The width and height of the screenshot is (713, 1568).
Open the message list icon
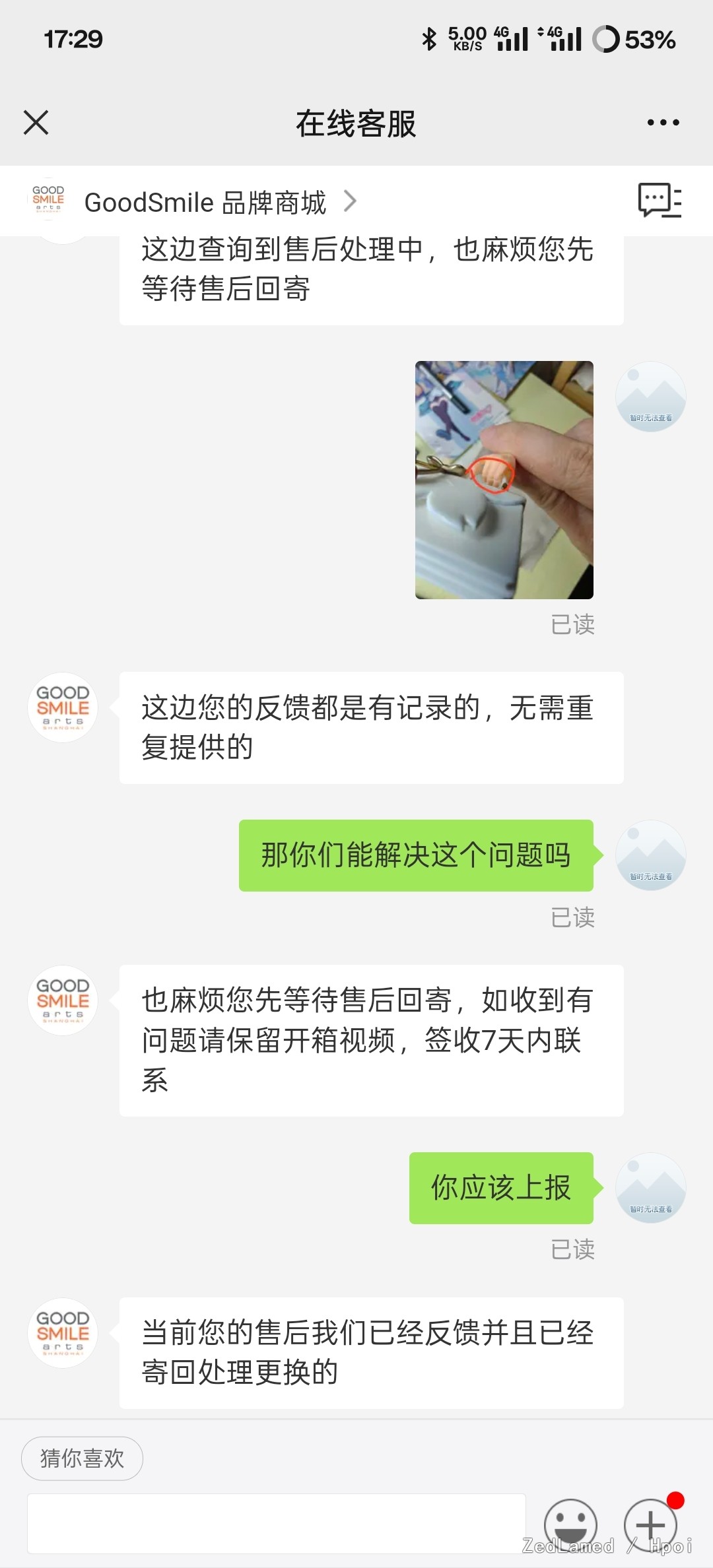coord(659,201)
